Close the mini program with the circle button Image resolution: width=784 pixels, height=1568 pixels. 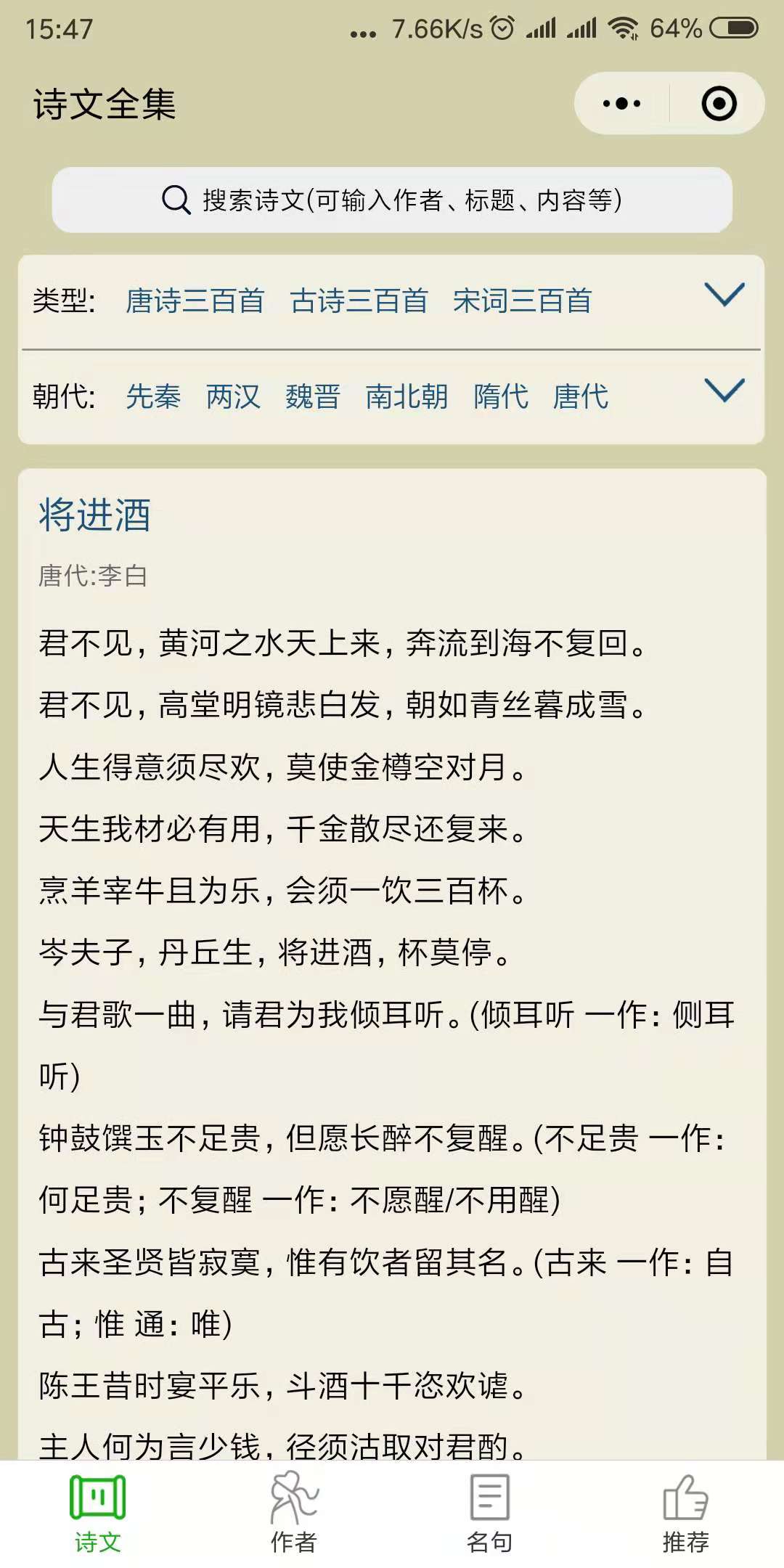pos(719,104)
